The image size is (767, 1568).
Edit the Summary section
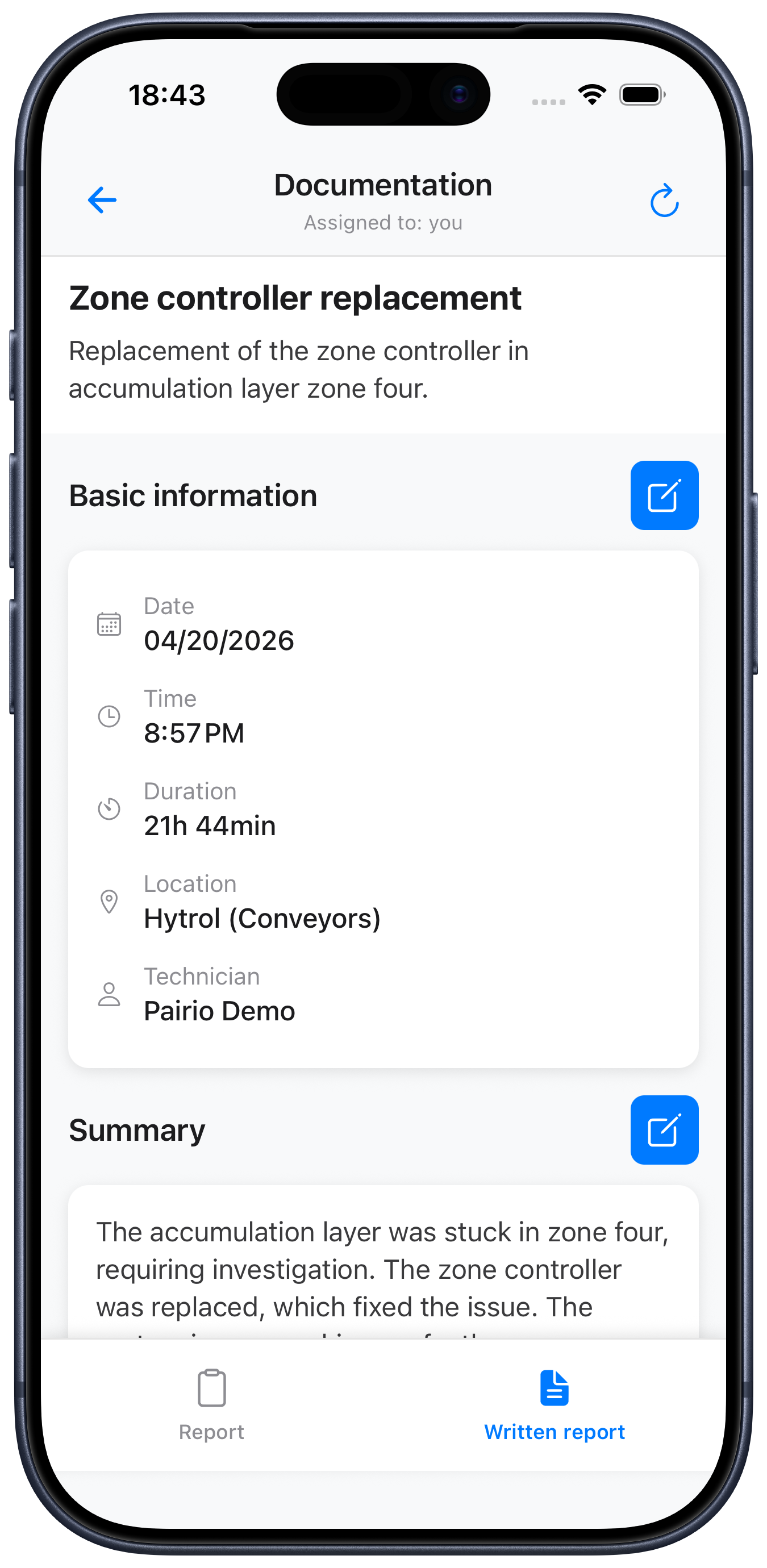[x=664, y=1130]
